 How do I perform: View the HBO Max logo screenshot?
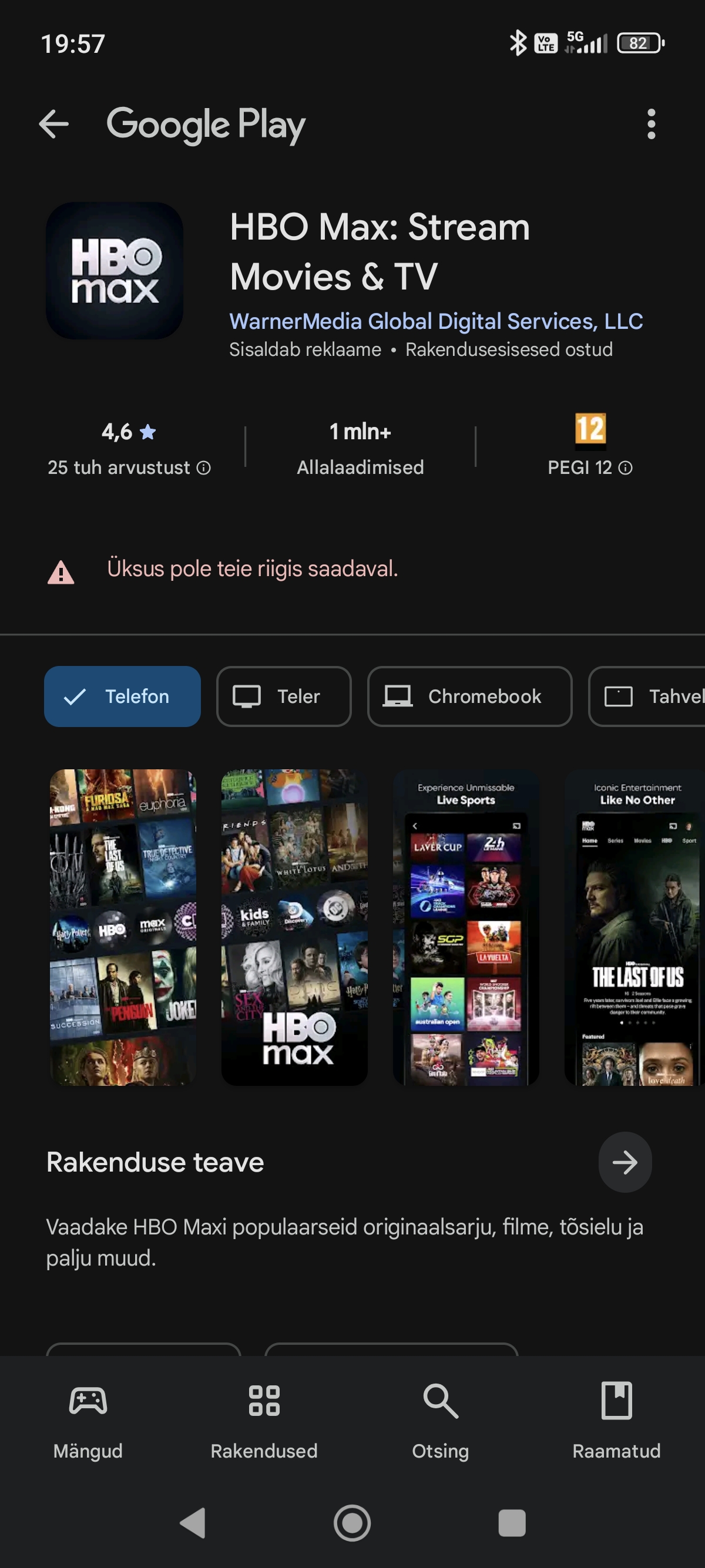(x=295, y=927)
